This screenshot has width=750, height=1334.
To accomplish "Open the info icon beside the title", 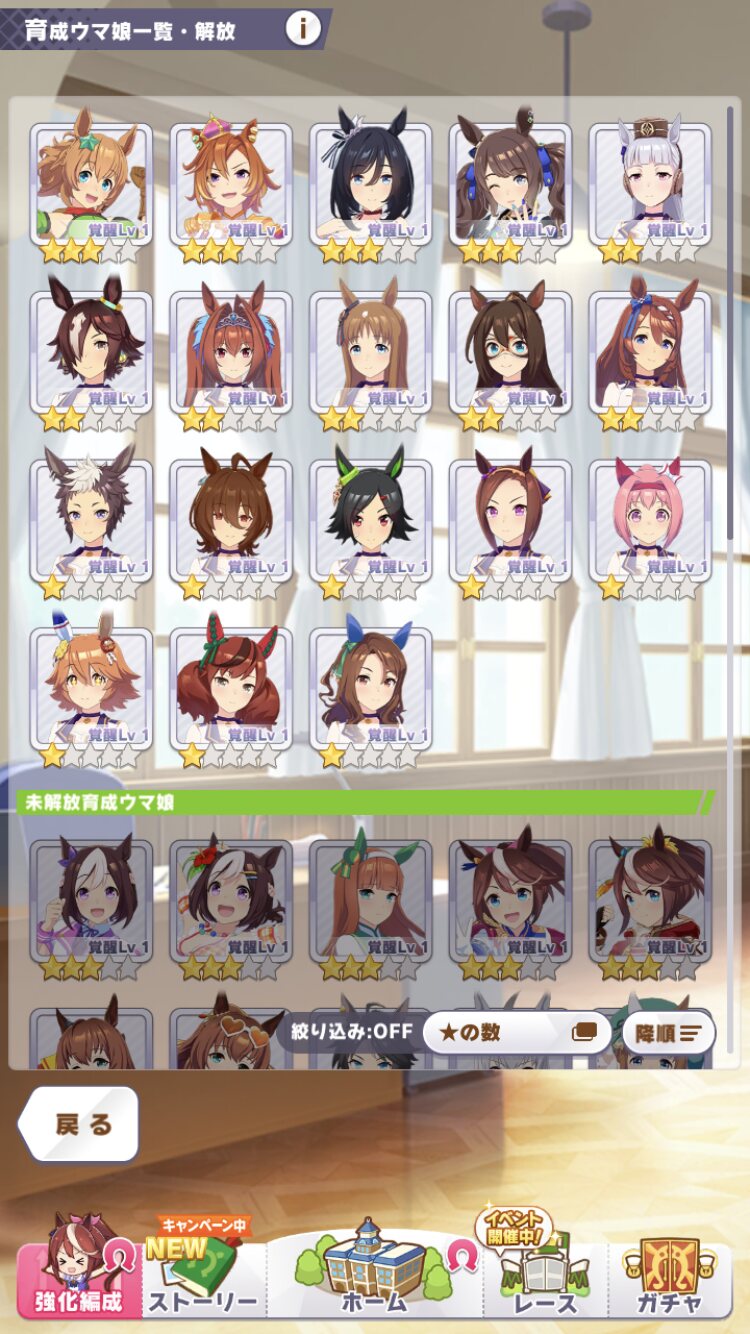I will coord(303,29).
